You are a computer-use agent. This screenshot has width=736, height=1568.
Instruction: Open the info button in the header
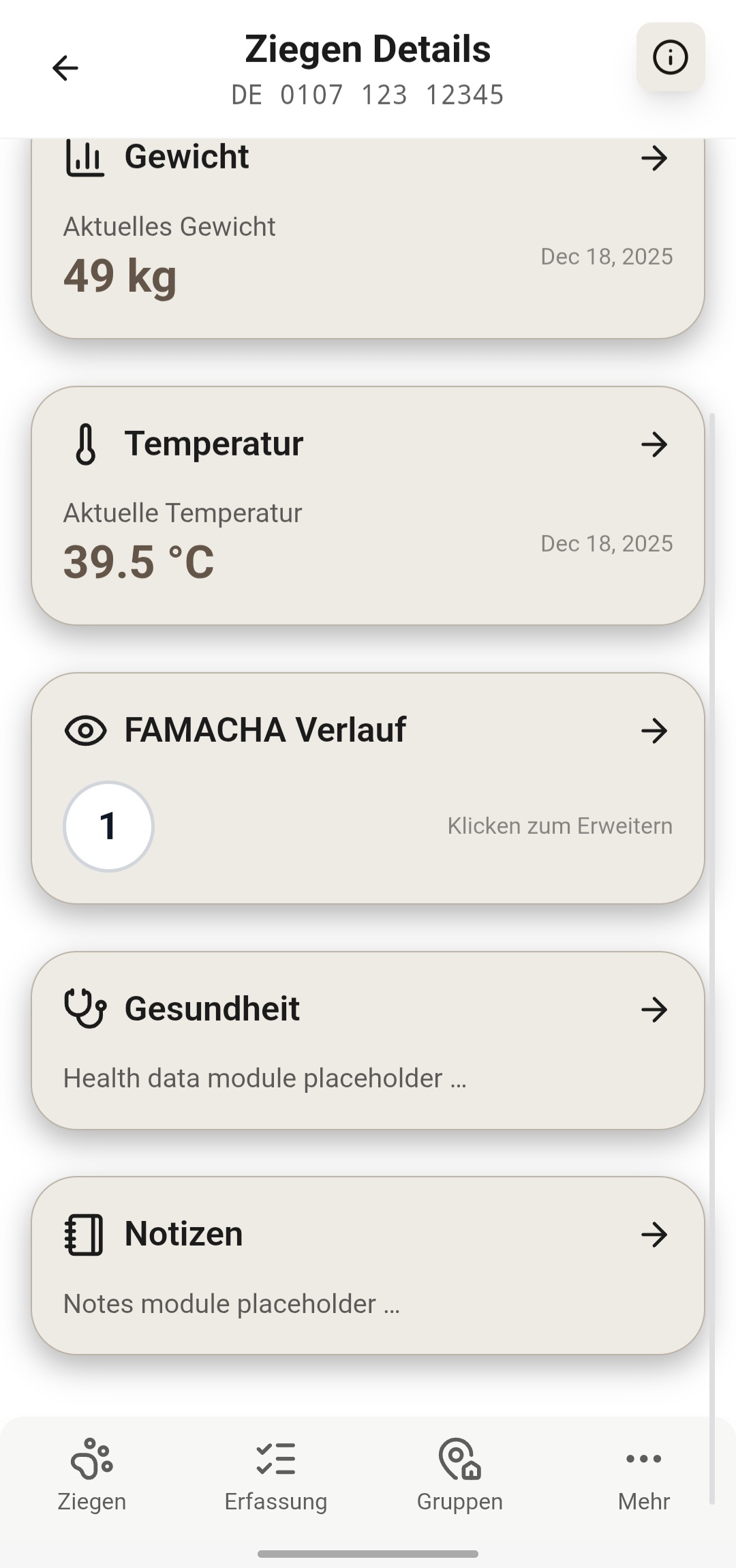coord(670,57)
